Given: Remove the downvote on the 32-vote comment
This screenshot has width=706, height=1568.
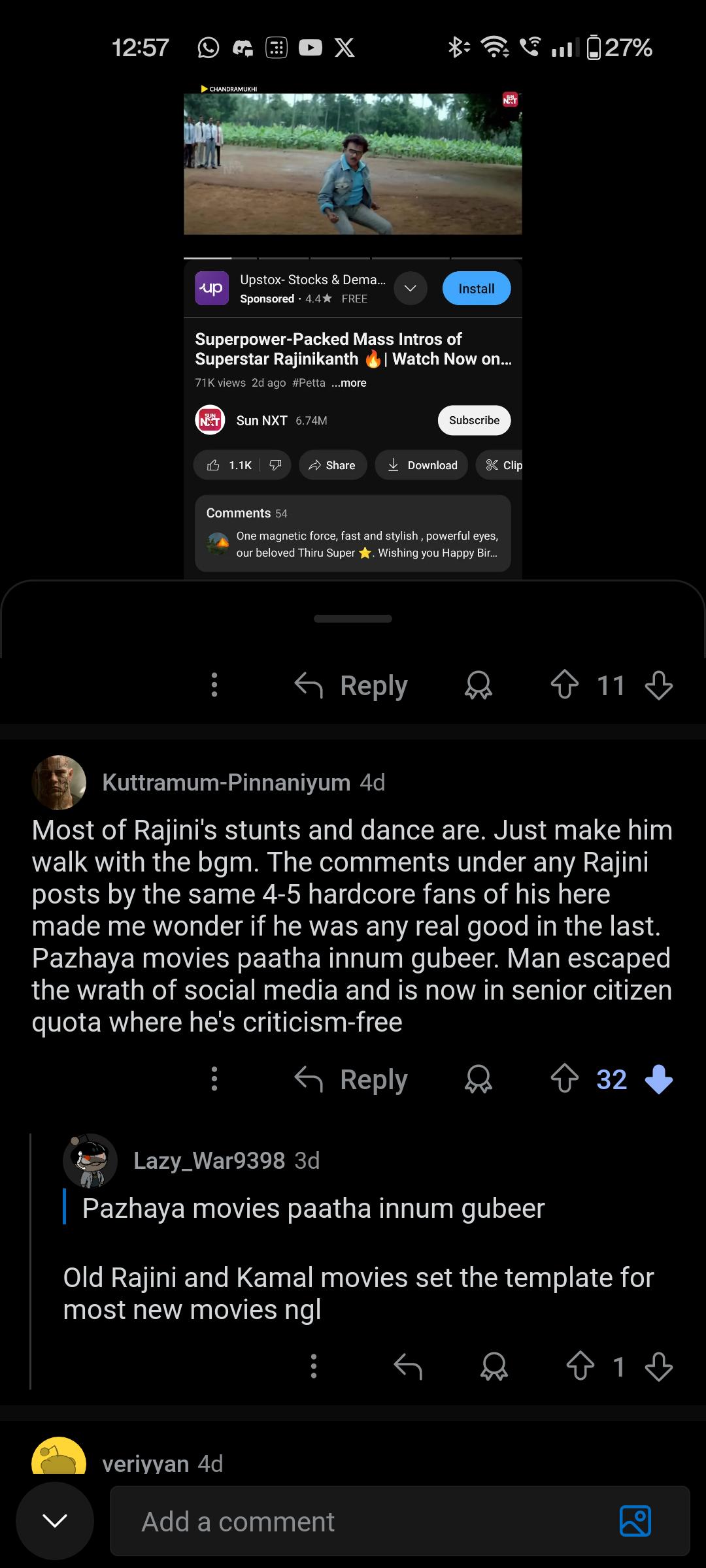Looking at the screenshot, I should pyautogui.click(x=658, y=1079).
